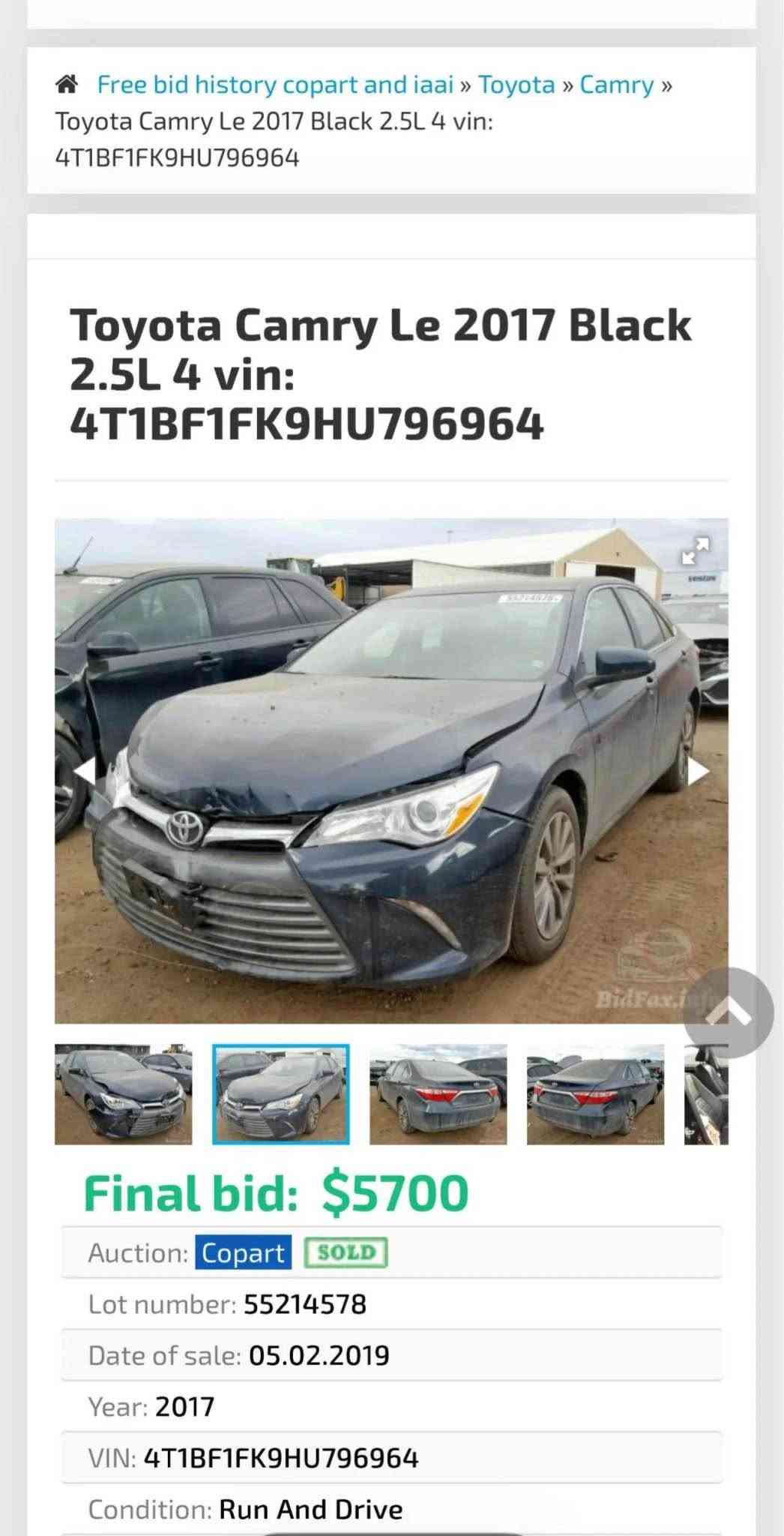Select the highlighted second front-view thumbnail

click(x=281, y=1094)
